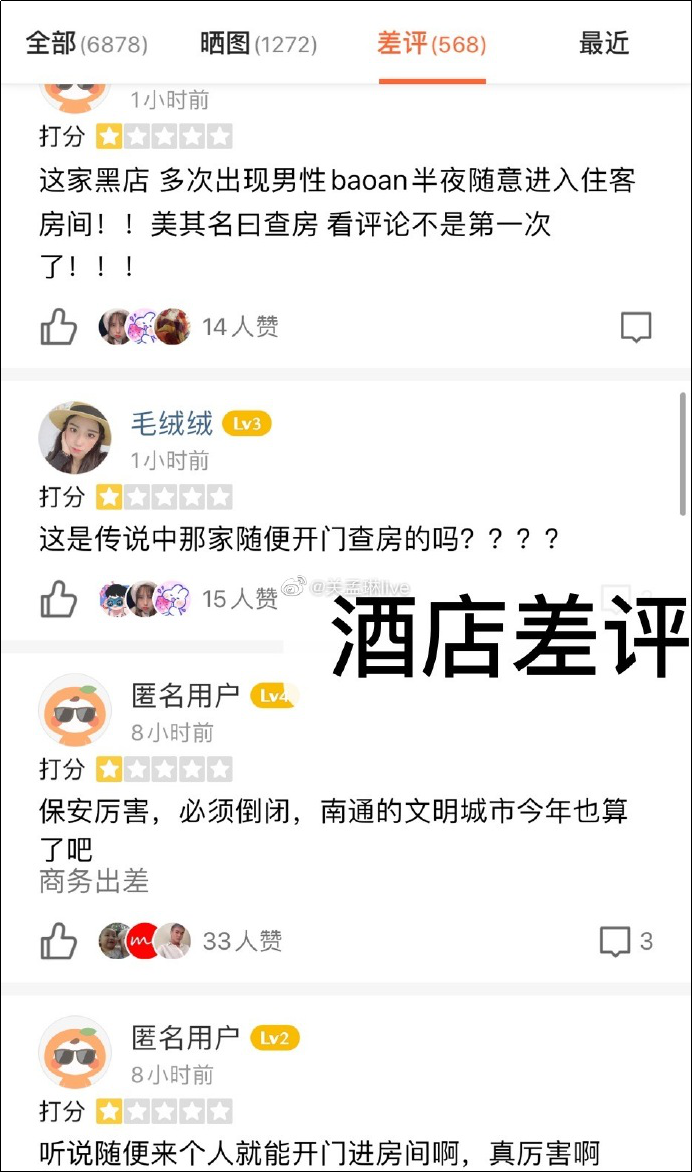Image resolution: width=693 pixels, height=1173 pixels.
Task: Open the Lv4 匿名用户 avatar
Action: pos(75,708)
